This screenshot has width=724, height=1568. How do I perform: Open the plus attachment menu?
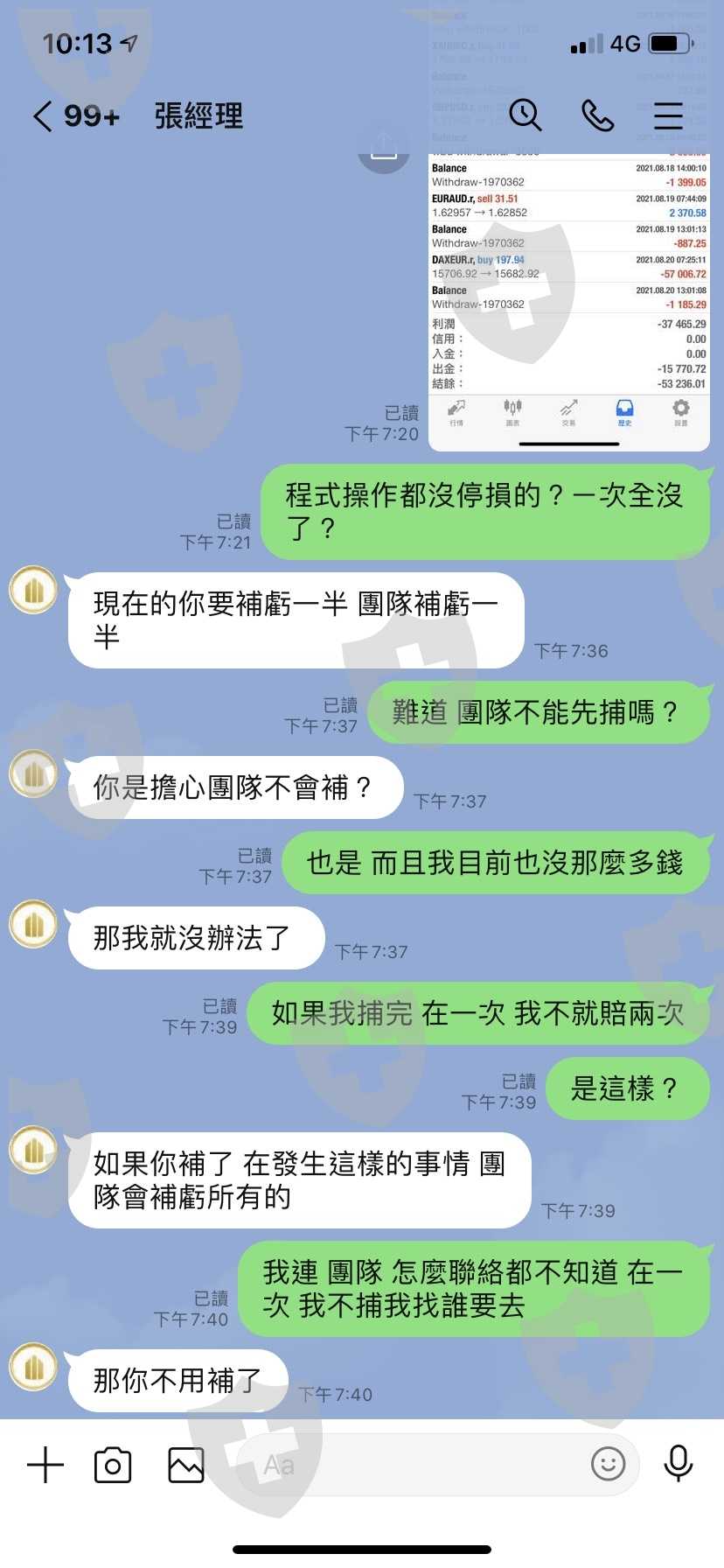click(x=45, y=1465)
